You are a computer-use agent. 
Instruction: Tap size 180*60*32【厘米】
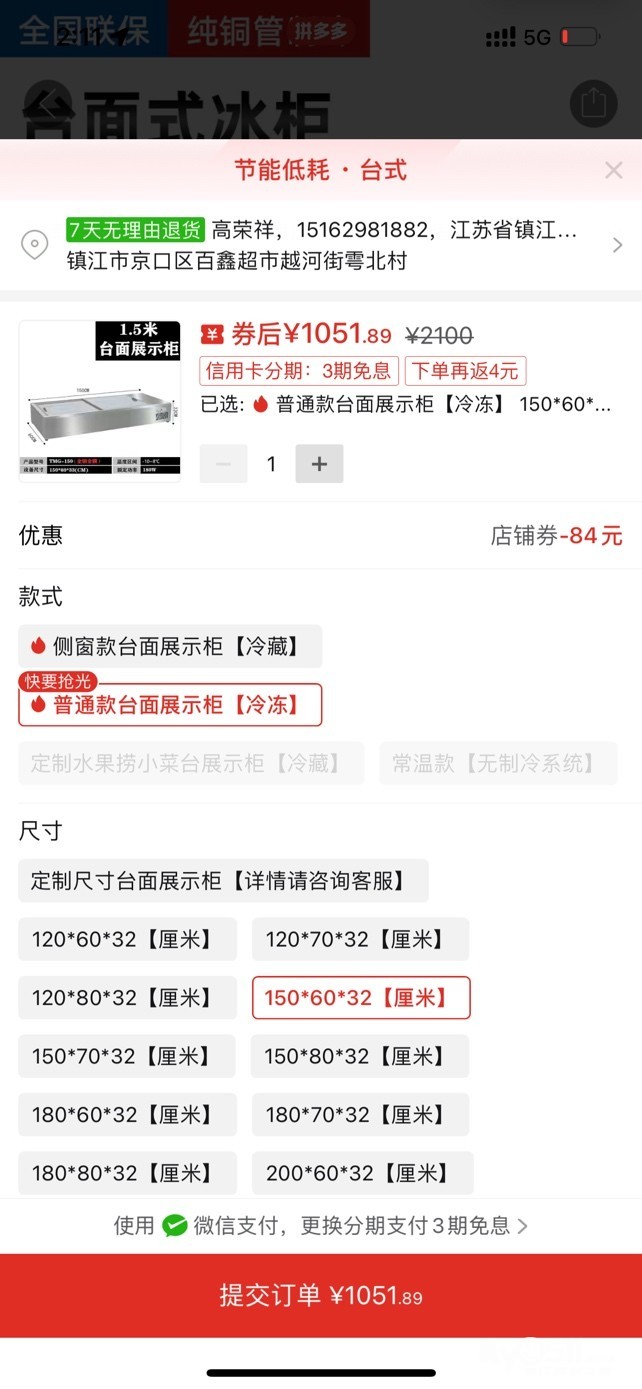pos(127,1114)
